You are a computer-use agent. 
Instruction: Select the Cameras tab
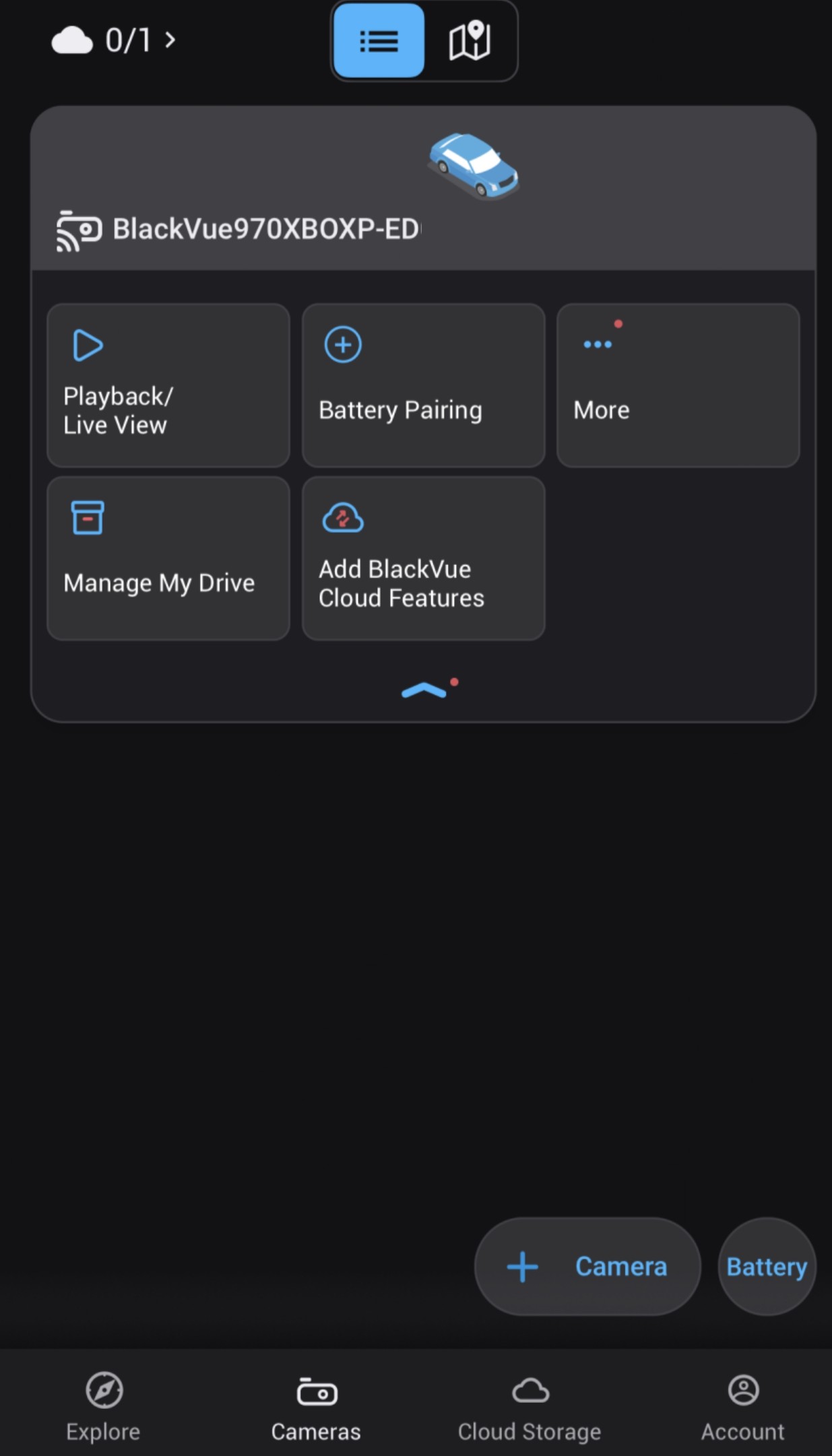(x=316, y=1406)
